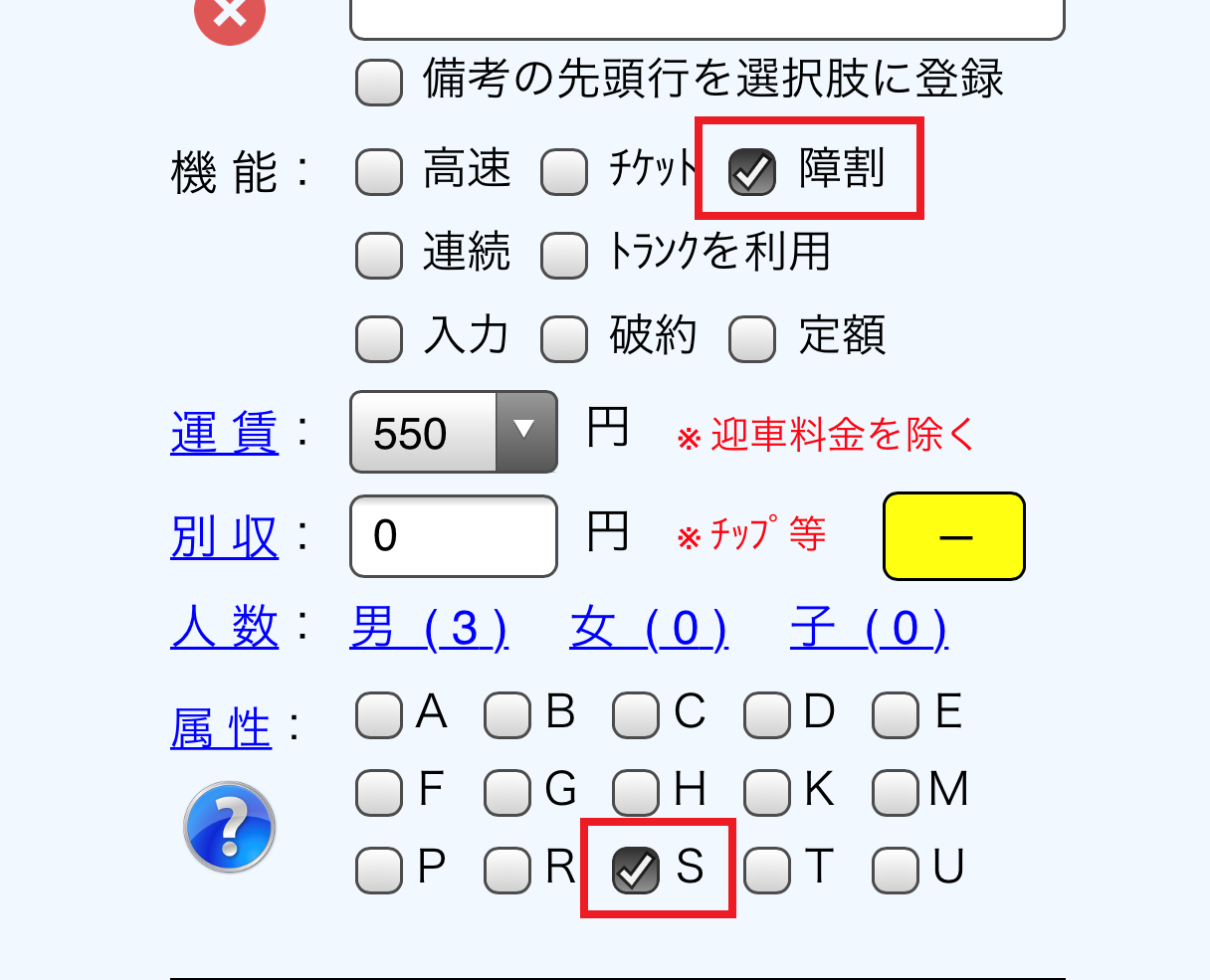Select attribute T checkbox
The width and height of the screenshot is (1210, 980).
point(766,870)
